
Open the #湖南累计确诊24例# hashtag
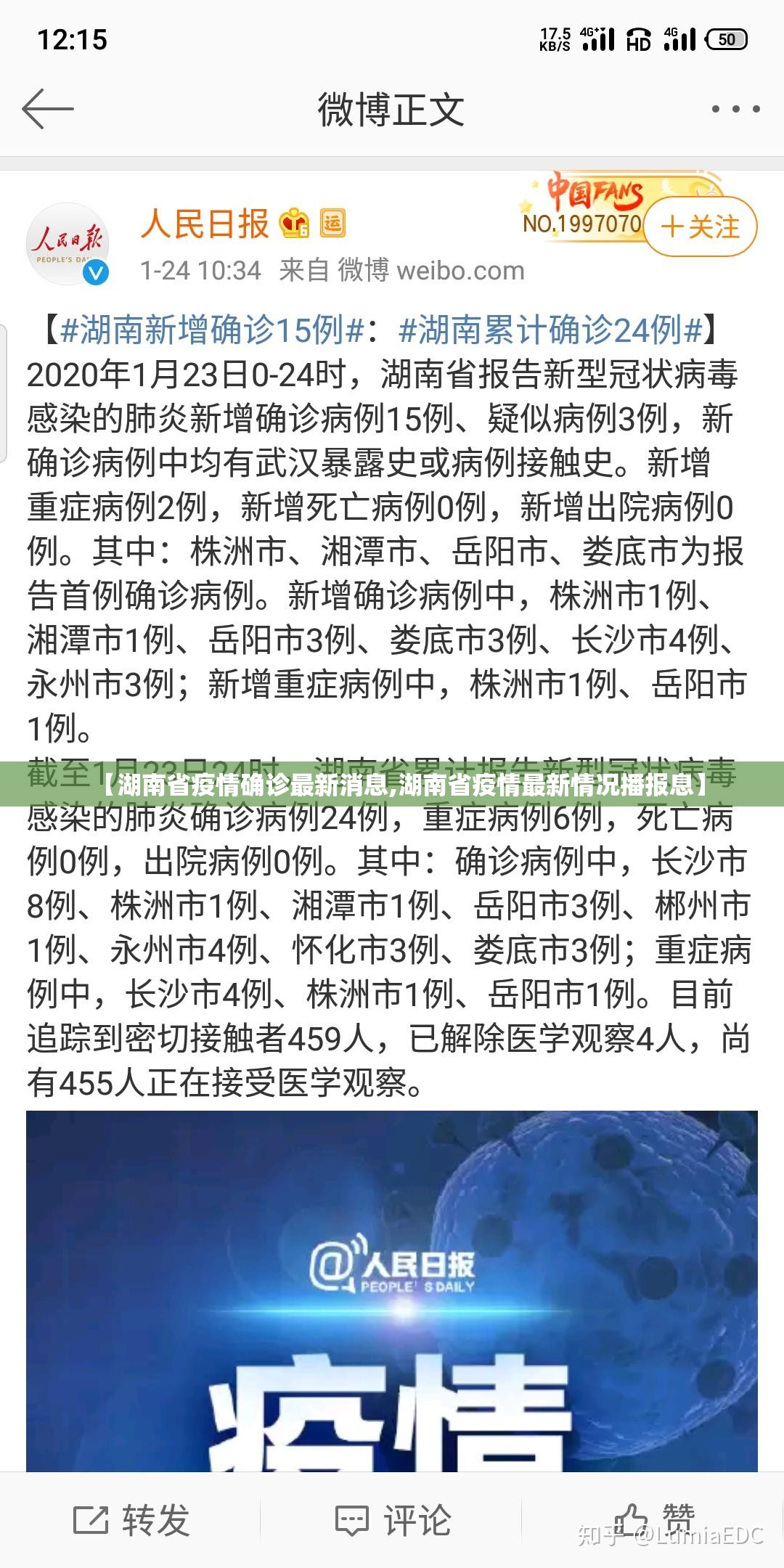click(550, 331)
